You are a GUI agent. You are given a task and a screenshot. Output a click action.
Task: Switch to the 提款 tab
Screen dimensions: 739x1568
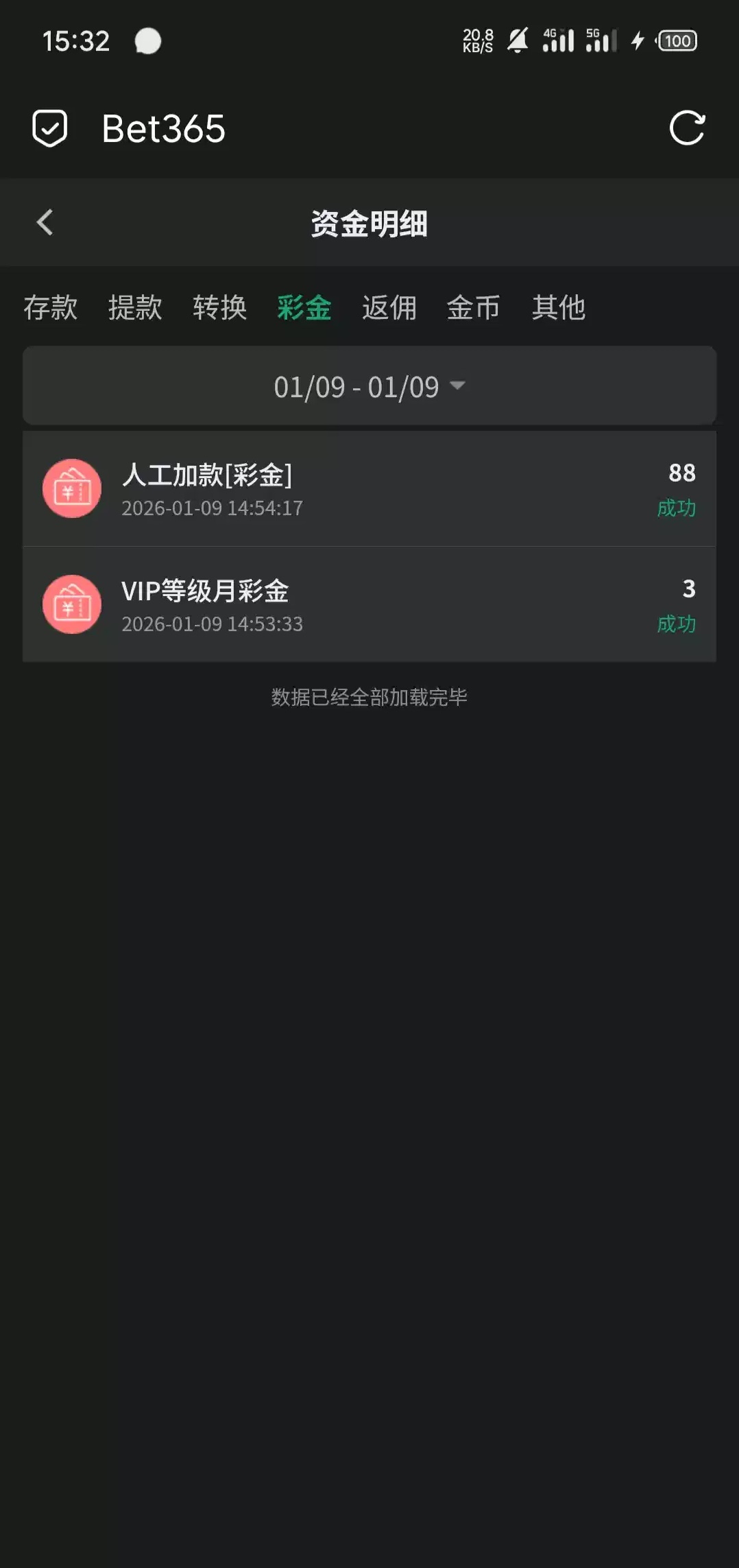point(135,307)
